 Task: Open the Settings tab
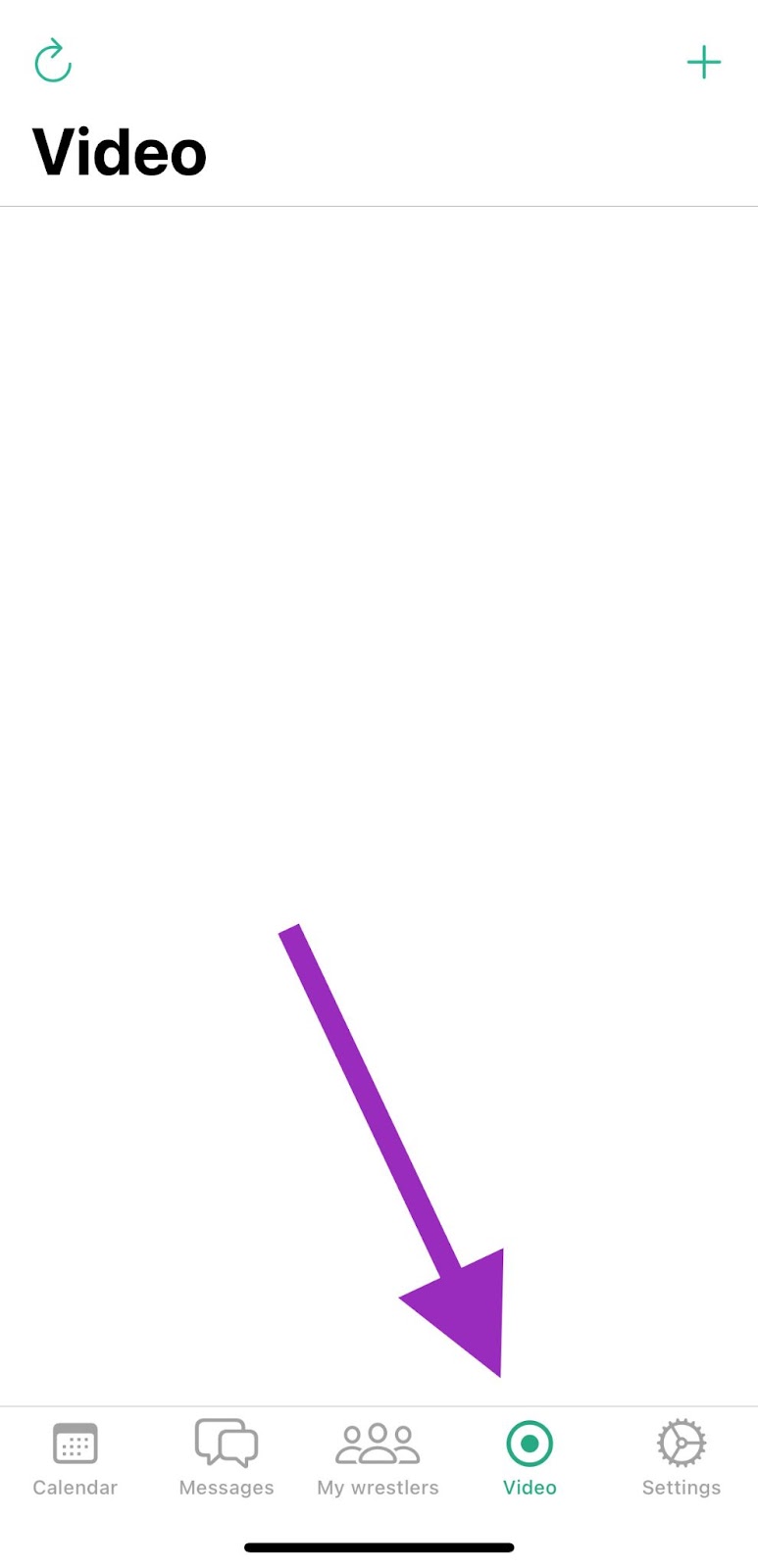(682, 1458)
